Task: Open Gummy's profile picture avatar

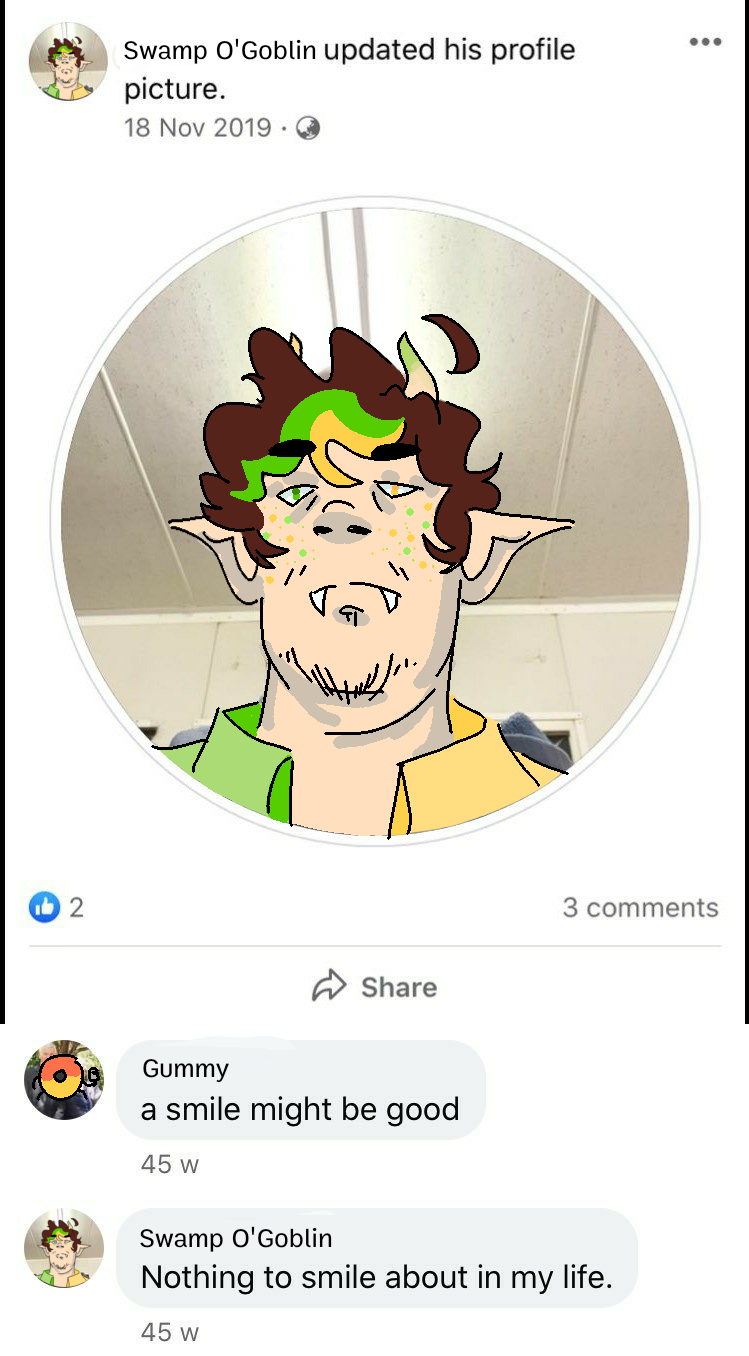Action: click(x=64, y=1079)
